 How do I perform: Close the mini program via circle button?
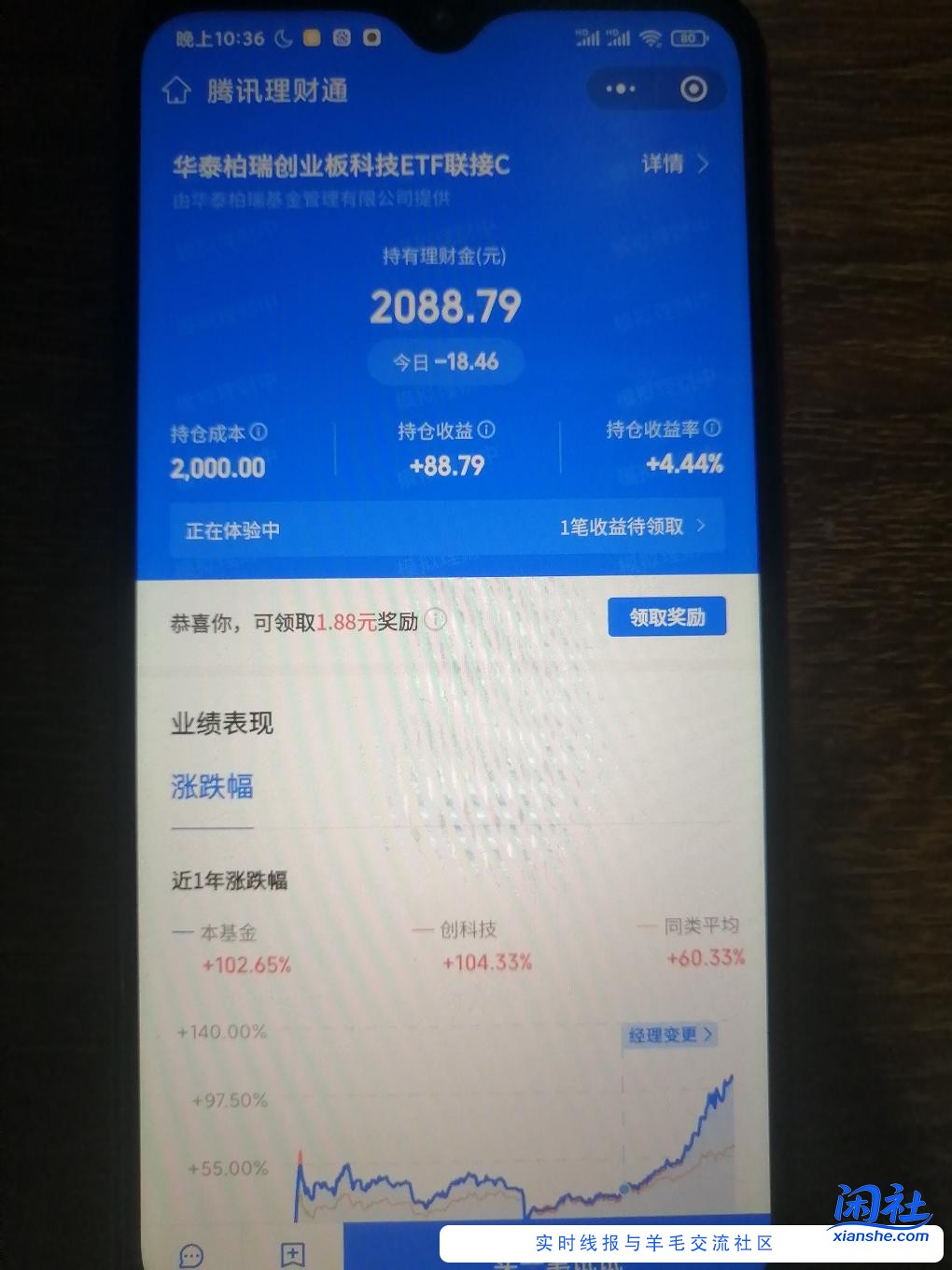tap(693, 90)
